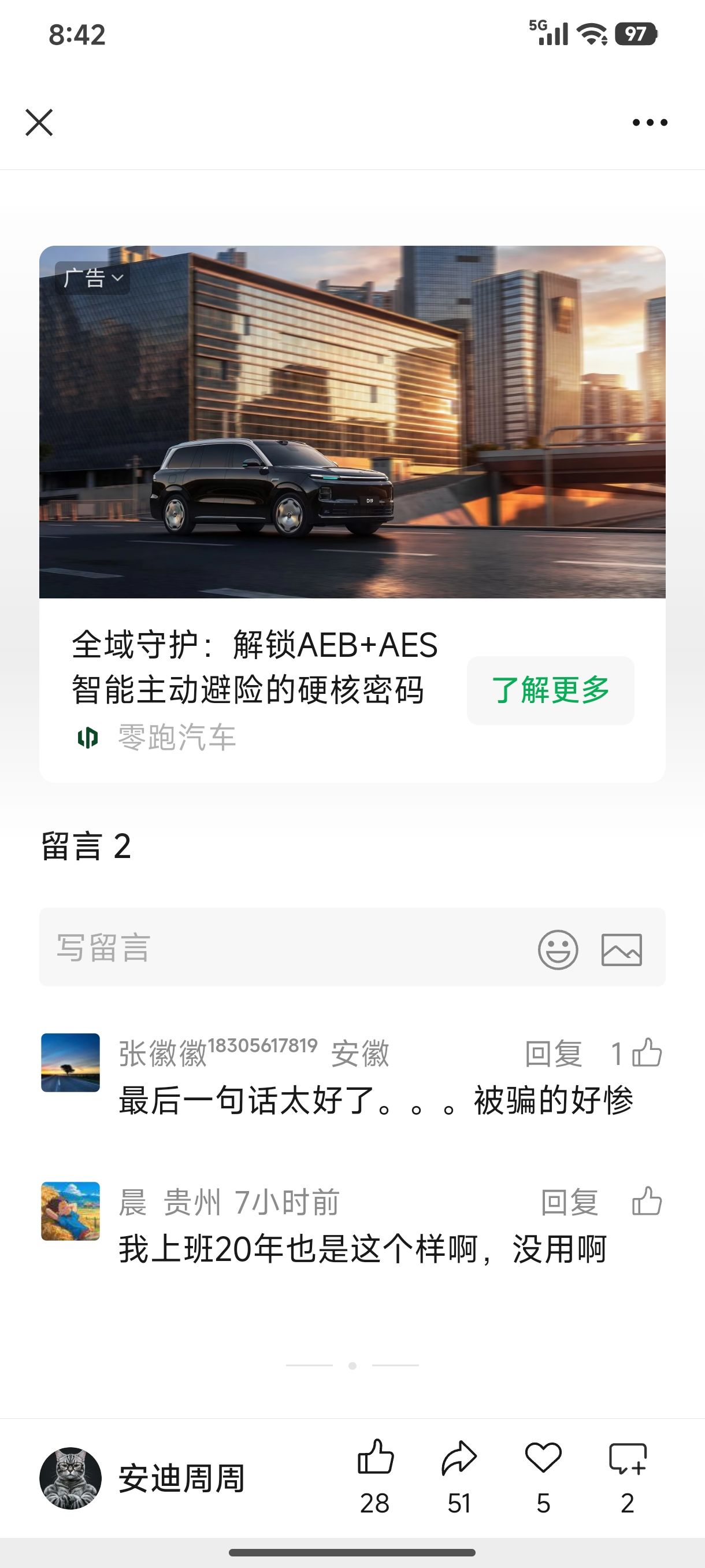Close the article page
Viewport: 705px width, 1568px height.
[39, 123]
